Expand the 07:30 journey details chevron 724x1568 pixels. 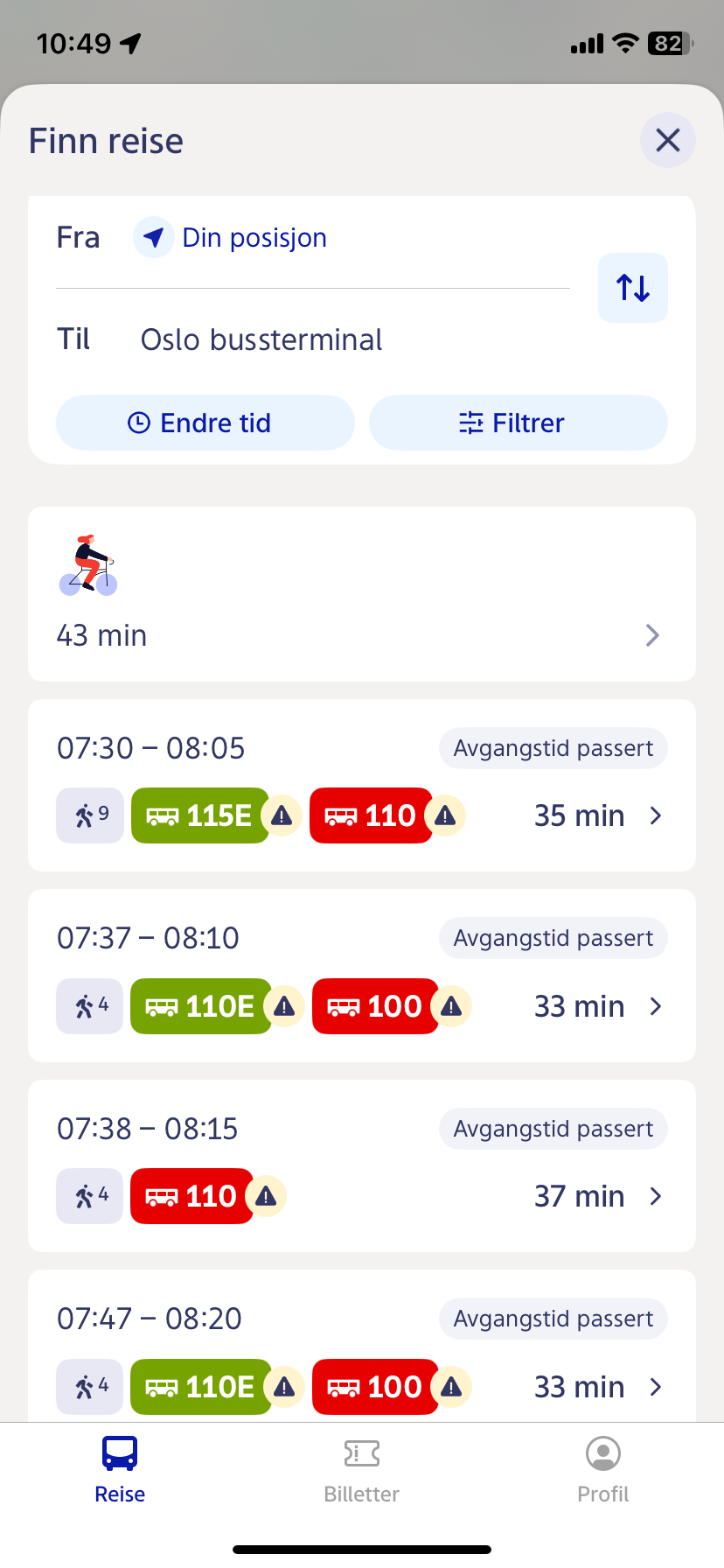tap(656, 815)
